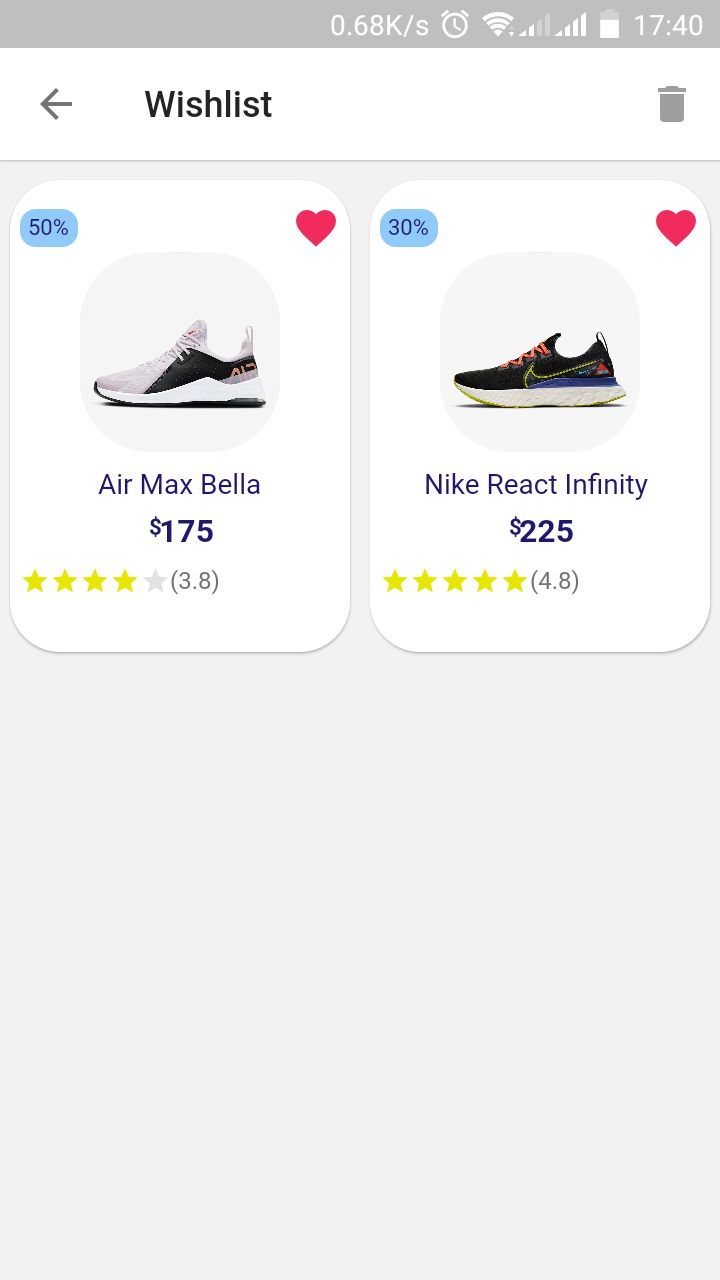The width and height of the screenshot is (720, 1280).
Task: Remove Air Max Bella from favorites
Action: pos(316,228)
